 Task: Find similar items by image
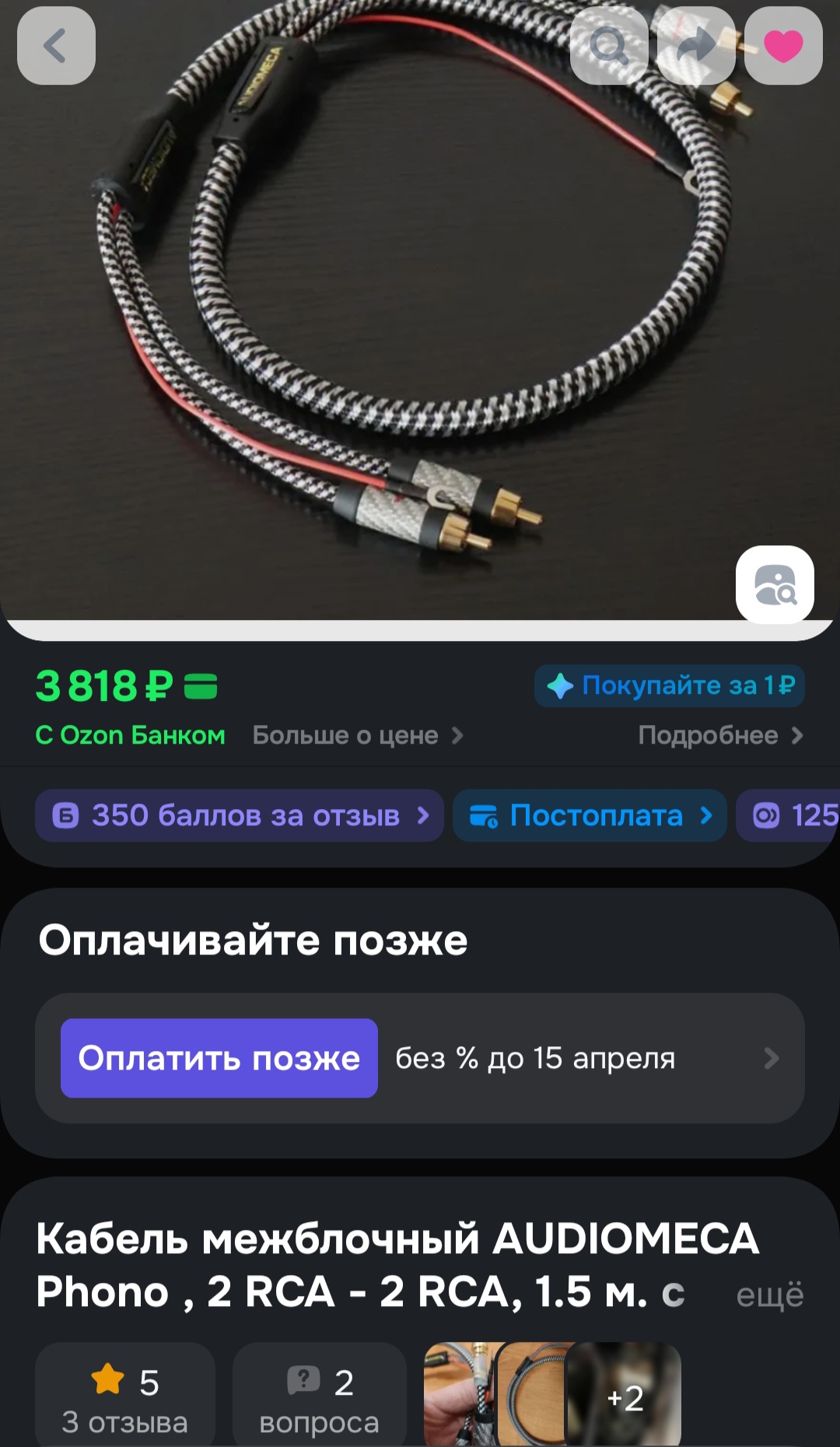pos(775,584)
